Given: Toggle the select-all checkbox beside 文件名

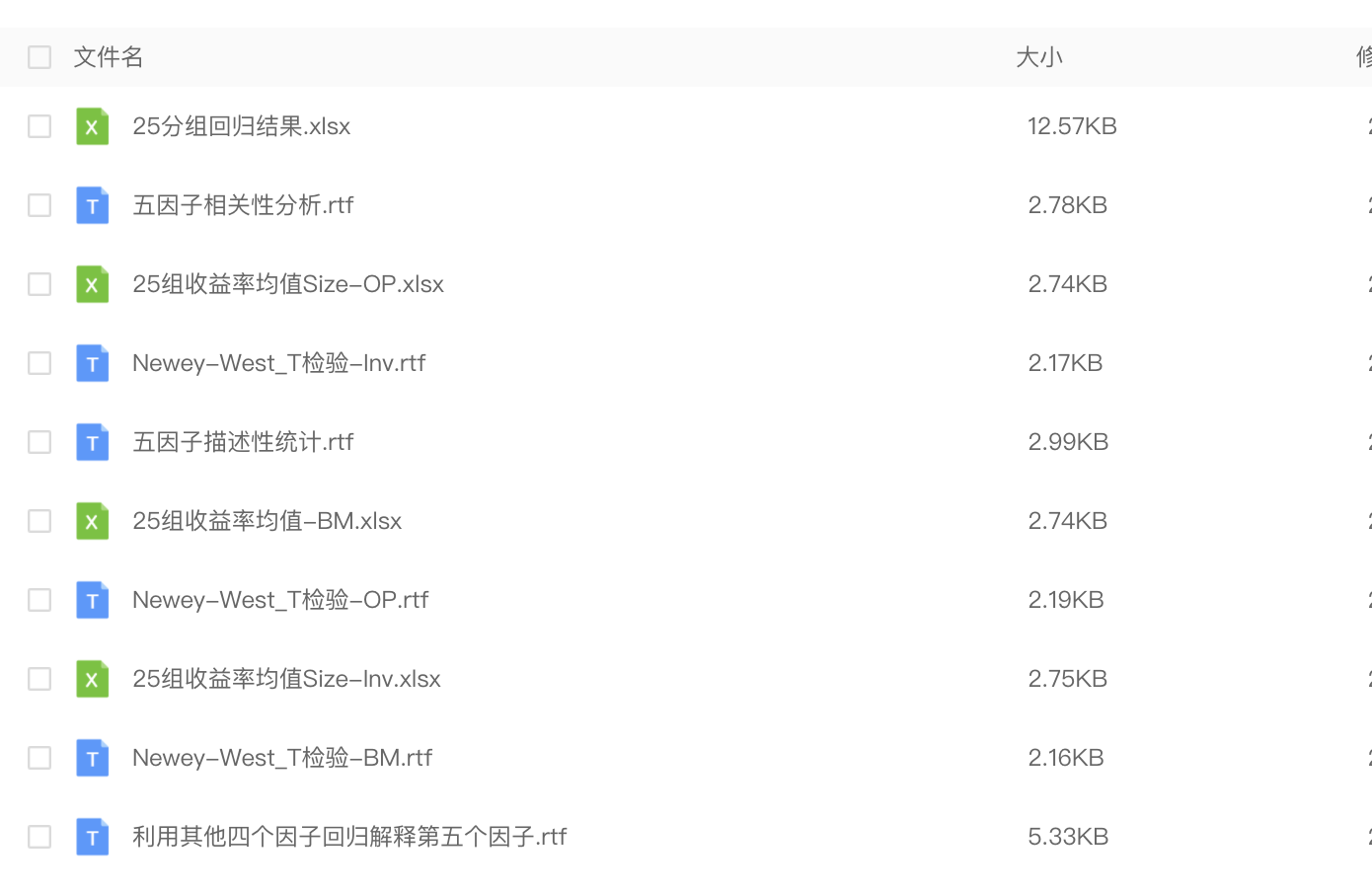Looking at the screenshot, I should pyautogui.click(x=39, y=57).
